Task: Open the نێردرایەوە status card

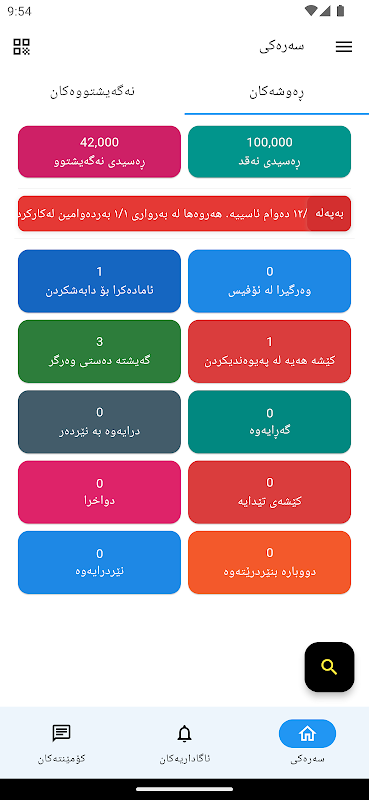Action: 100,563
